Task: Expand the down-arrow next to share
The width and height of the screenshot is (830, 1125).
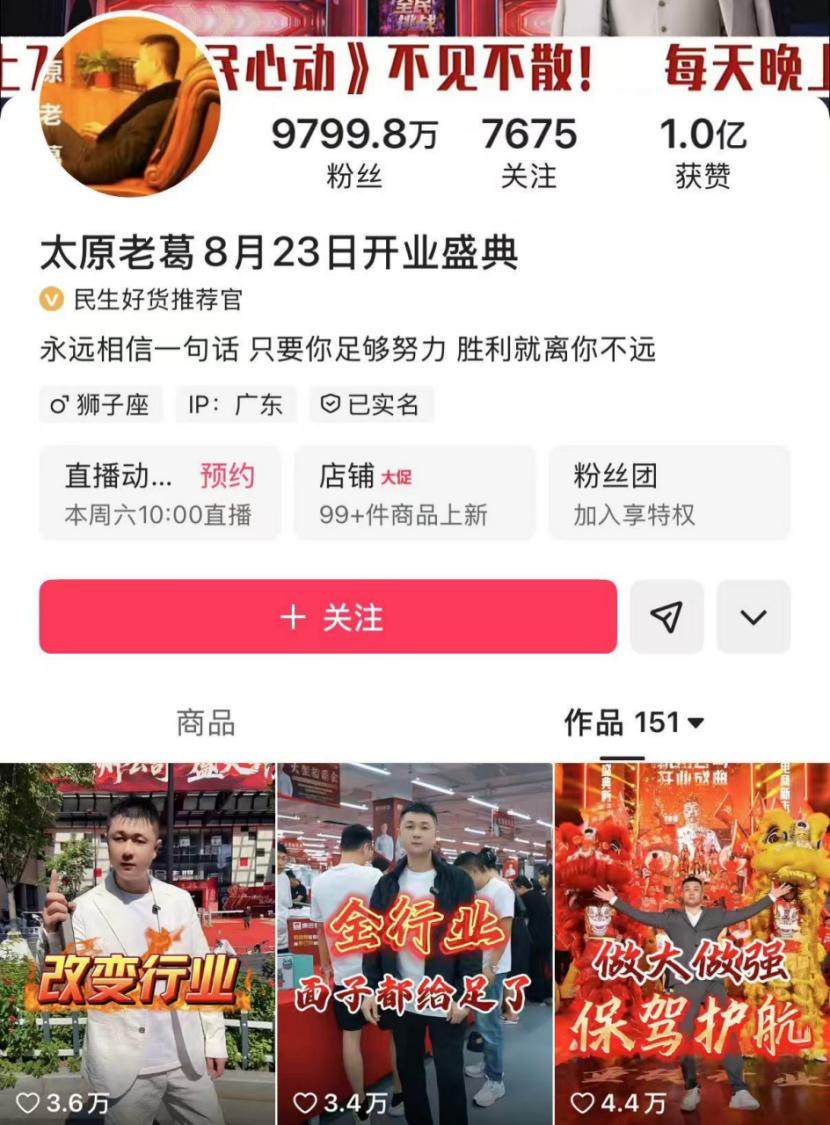Action: 753,617
